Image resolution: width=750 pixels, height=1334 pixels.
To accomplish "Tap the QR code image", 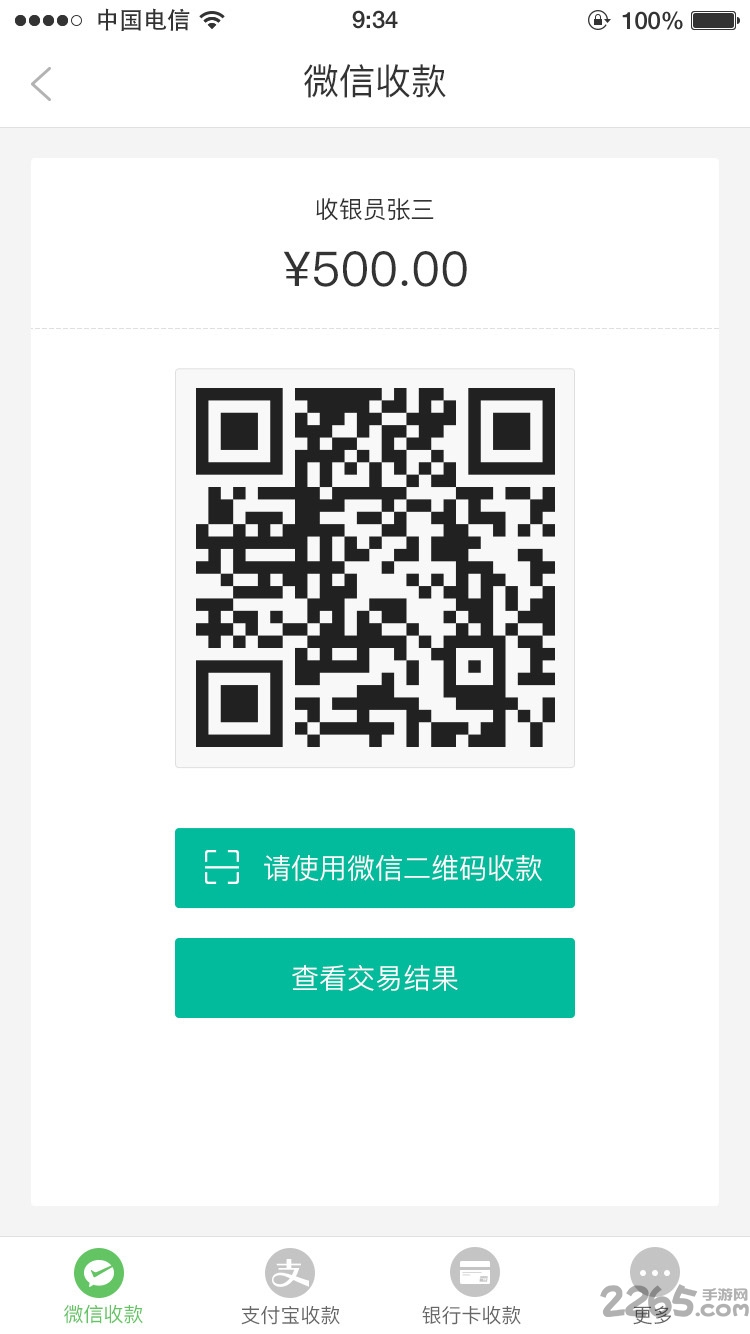I will pos(375,567).
